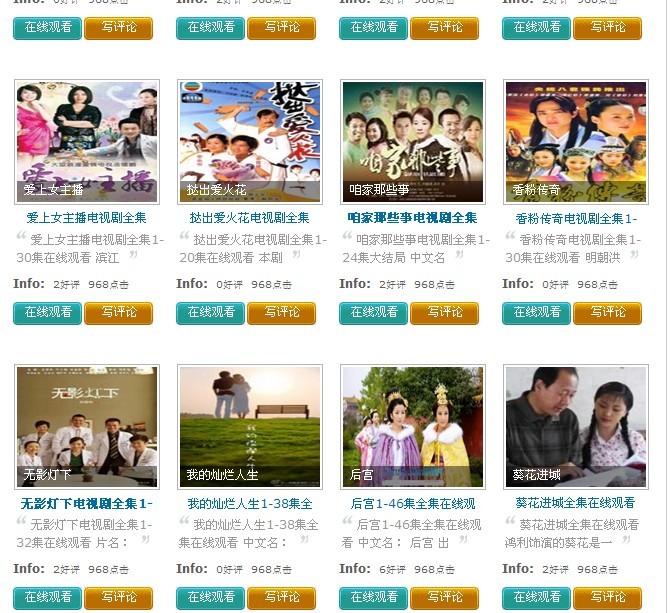Open the 咱家那些事电视剧全集 title link
The height and width of the screenshot is (613, 670).
click(412, 218)
